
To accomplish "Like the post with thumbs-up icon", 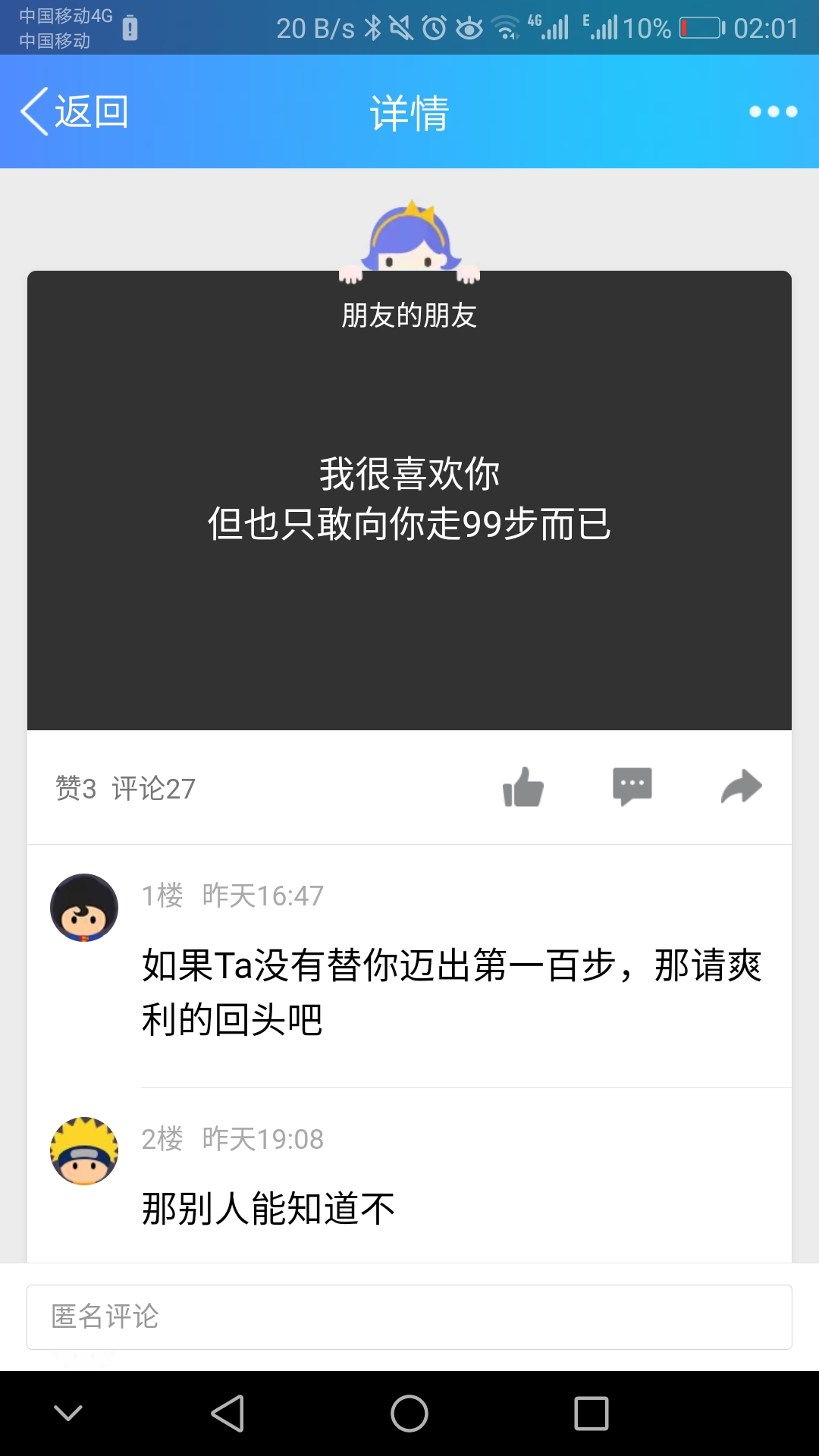I will point(523,787).
